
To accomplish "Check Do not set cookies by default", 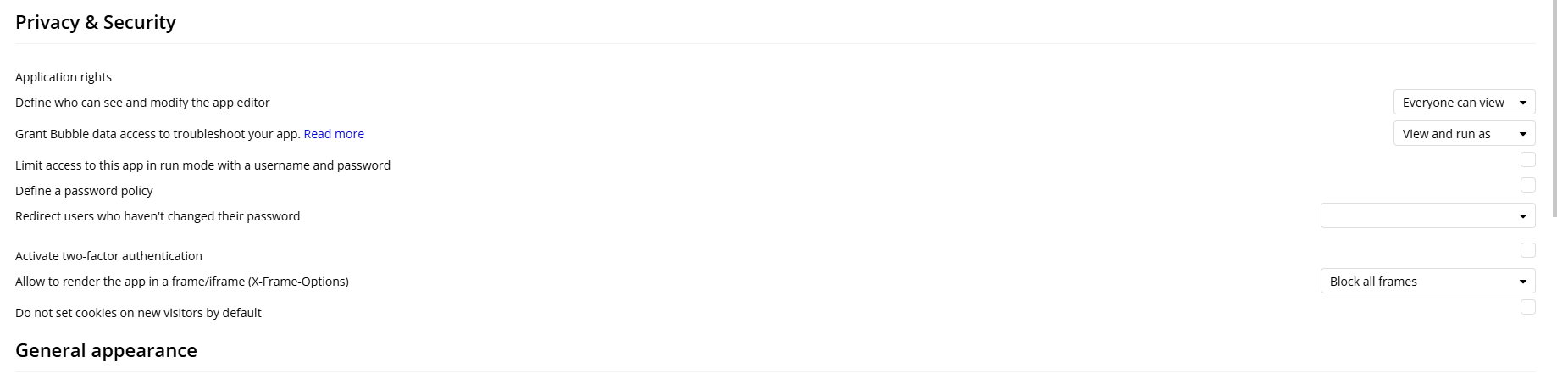I will click(1527, 307).
